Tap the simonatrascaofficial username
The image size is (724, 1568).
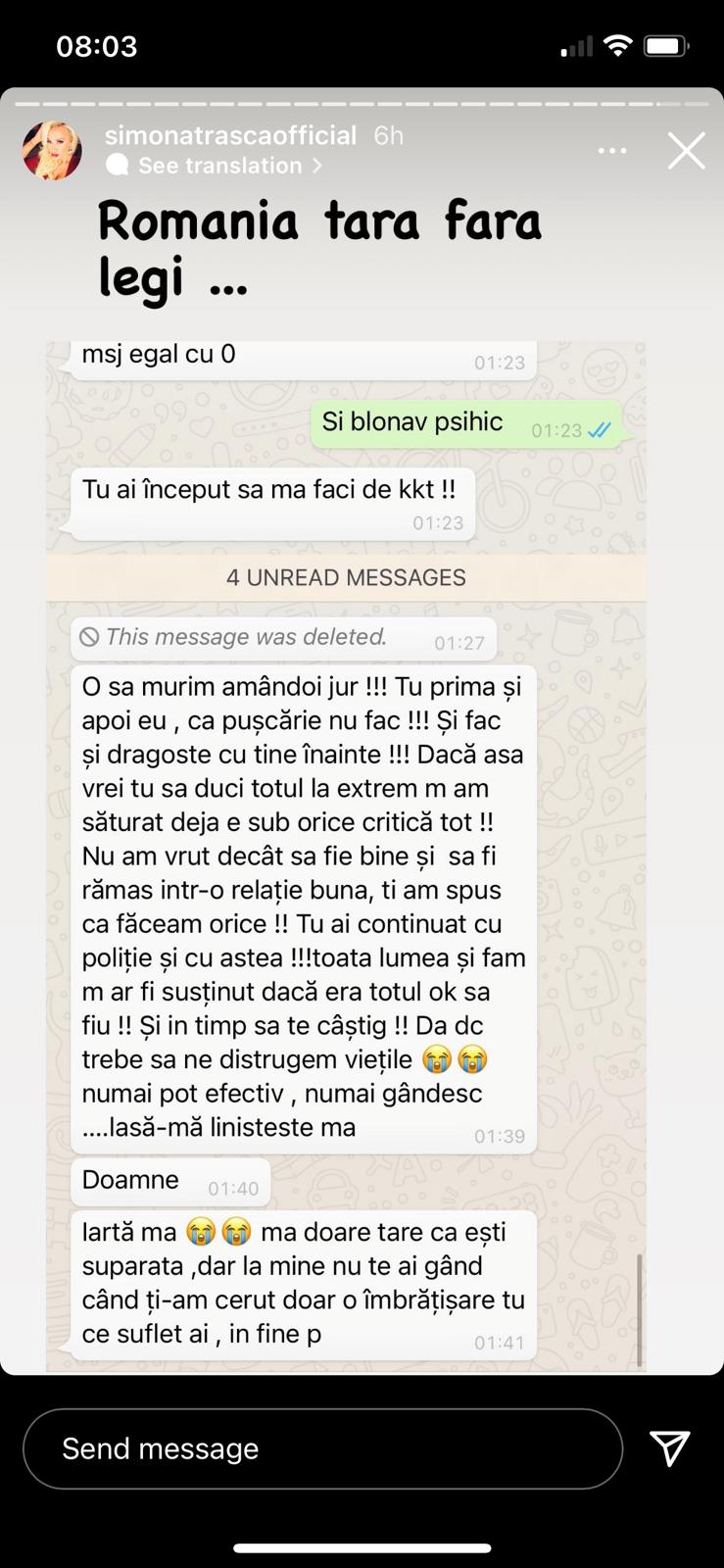point(230,135)
